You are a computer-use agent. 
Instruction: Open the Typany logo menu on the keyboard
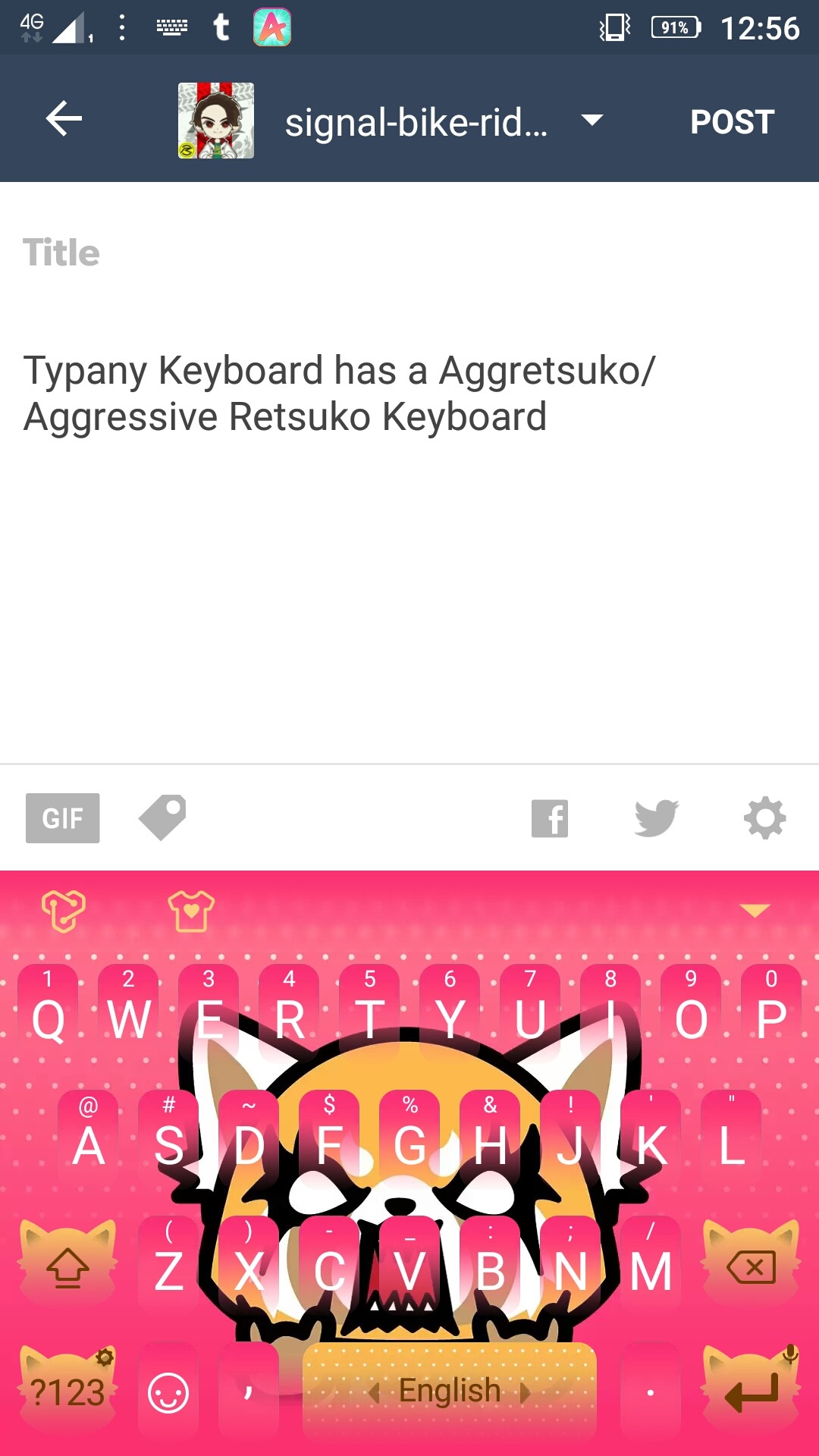pyautogui.click(x=64, y=911)
